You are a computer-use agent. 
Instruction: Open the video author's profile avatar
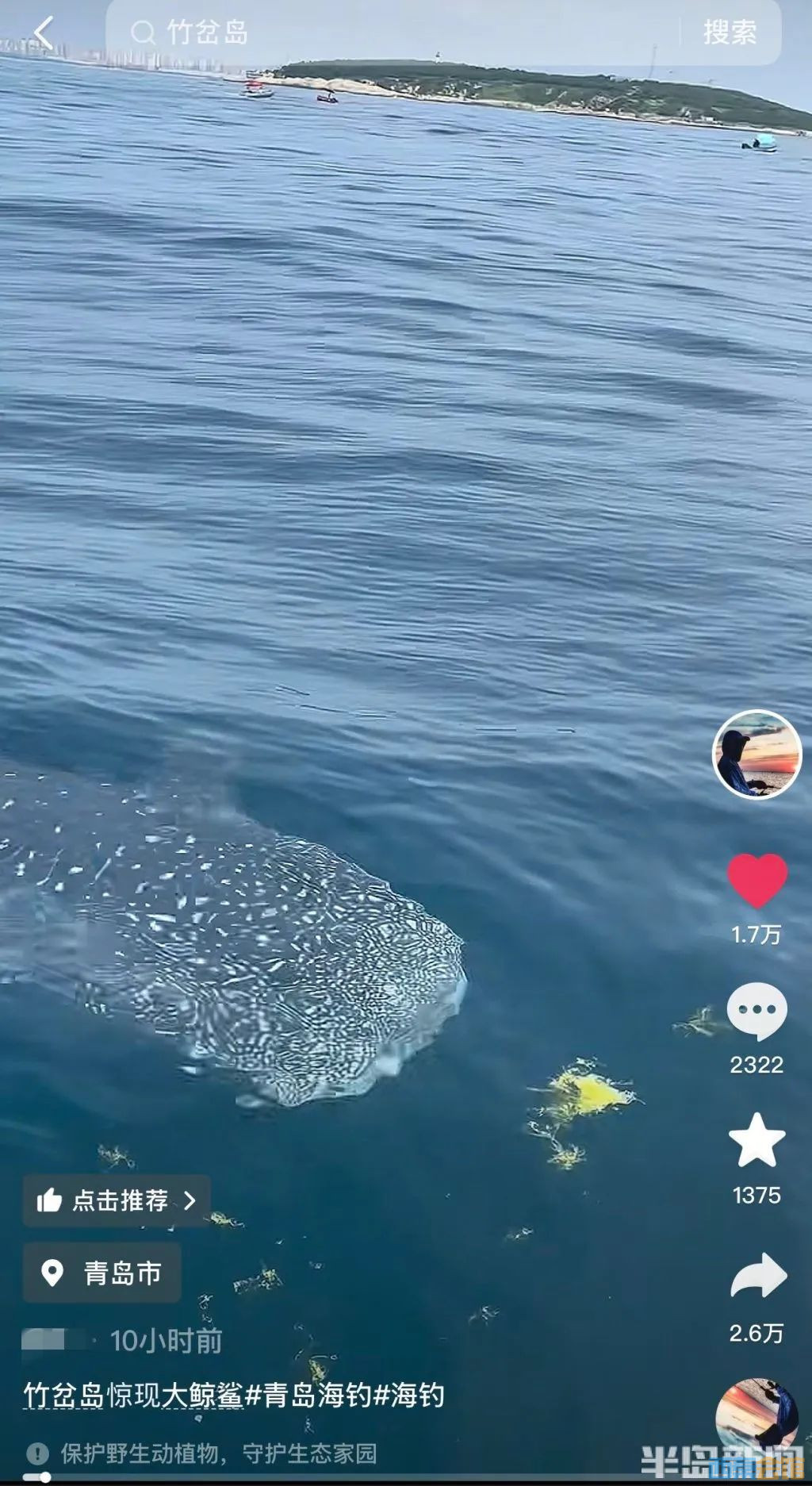(757, 754)
